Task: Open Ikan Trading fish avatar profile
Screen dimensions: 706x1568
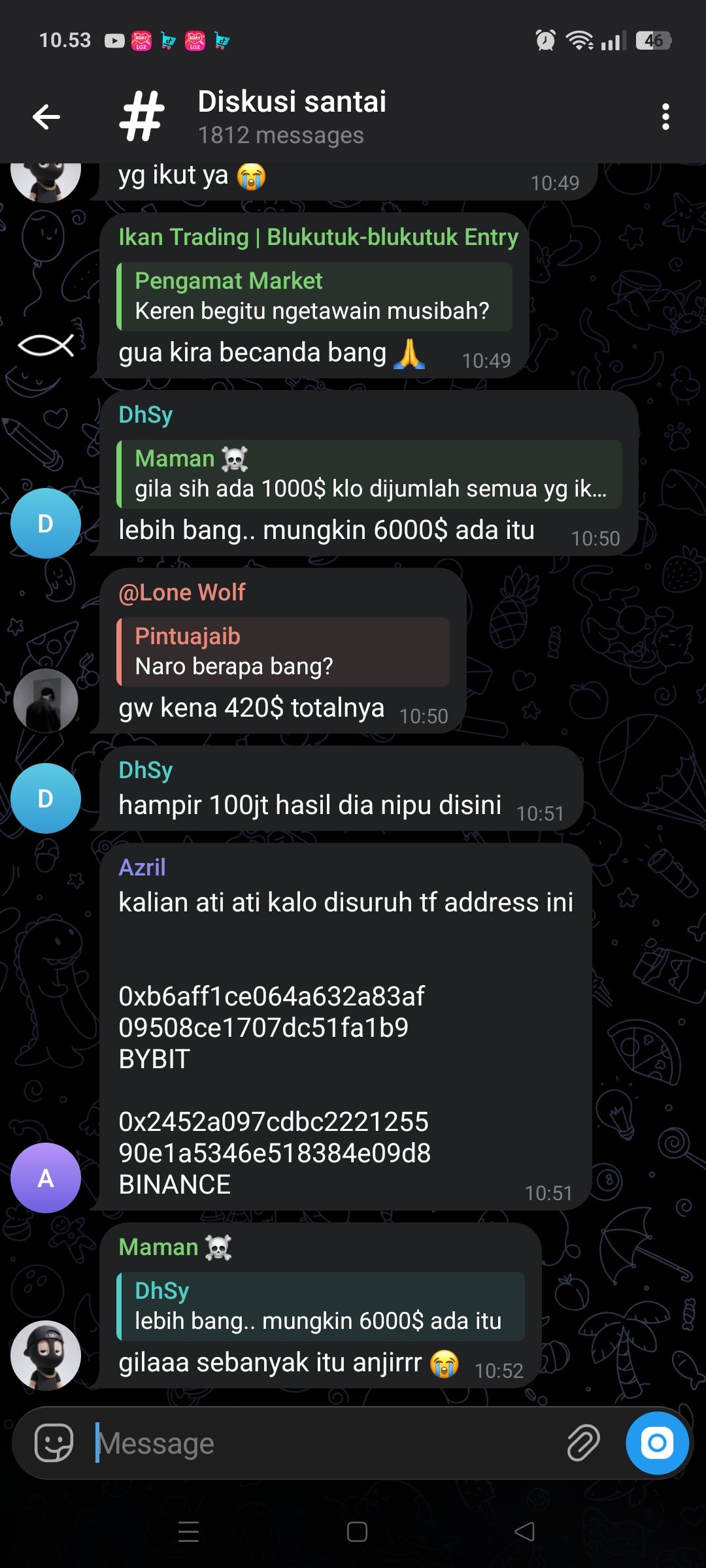Action: 46,345
